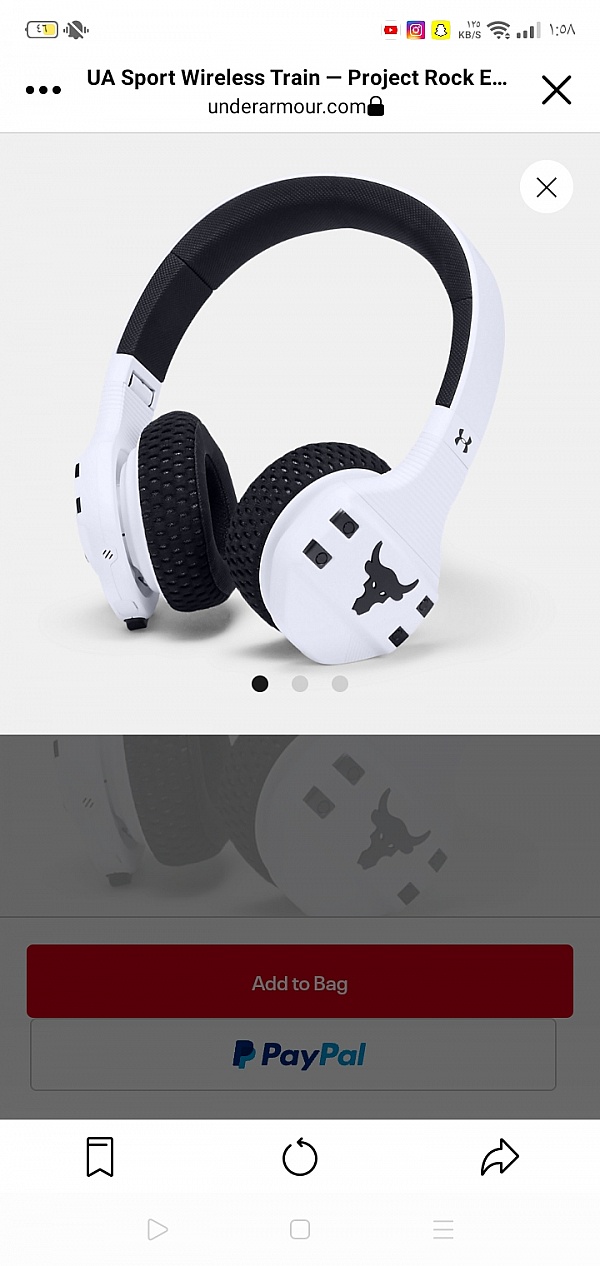Jump to the second product image dot
600x1266 pixels.
tap(300, 684)
